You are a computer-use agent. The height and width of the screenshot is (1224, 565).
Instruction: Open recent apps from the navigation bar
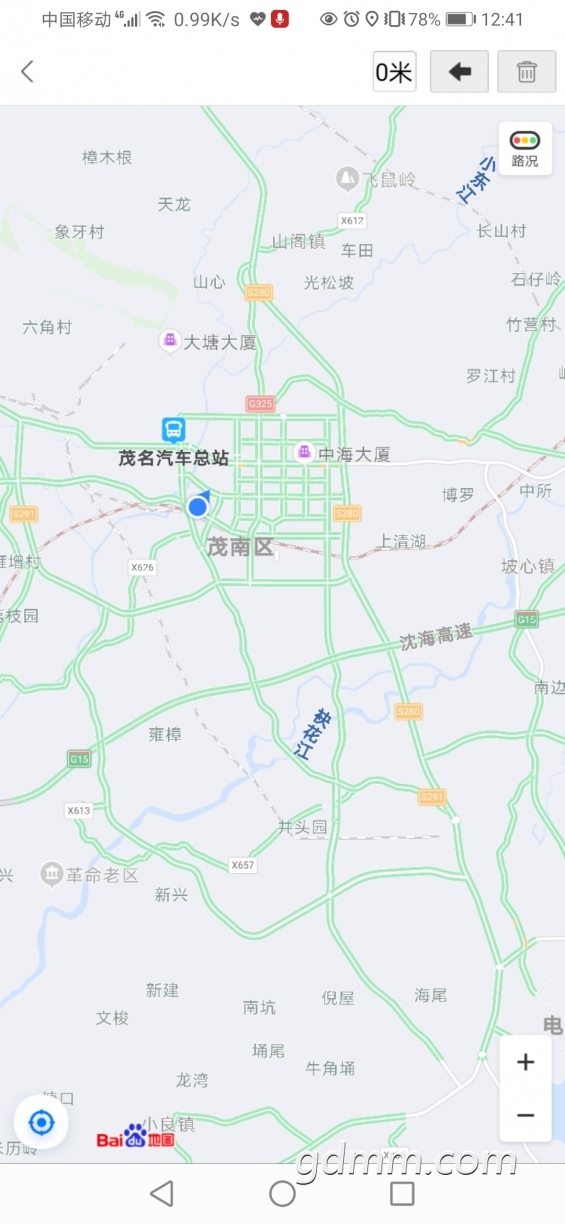402,1193
